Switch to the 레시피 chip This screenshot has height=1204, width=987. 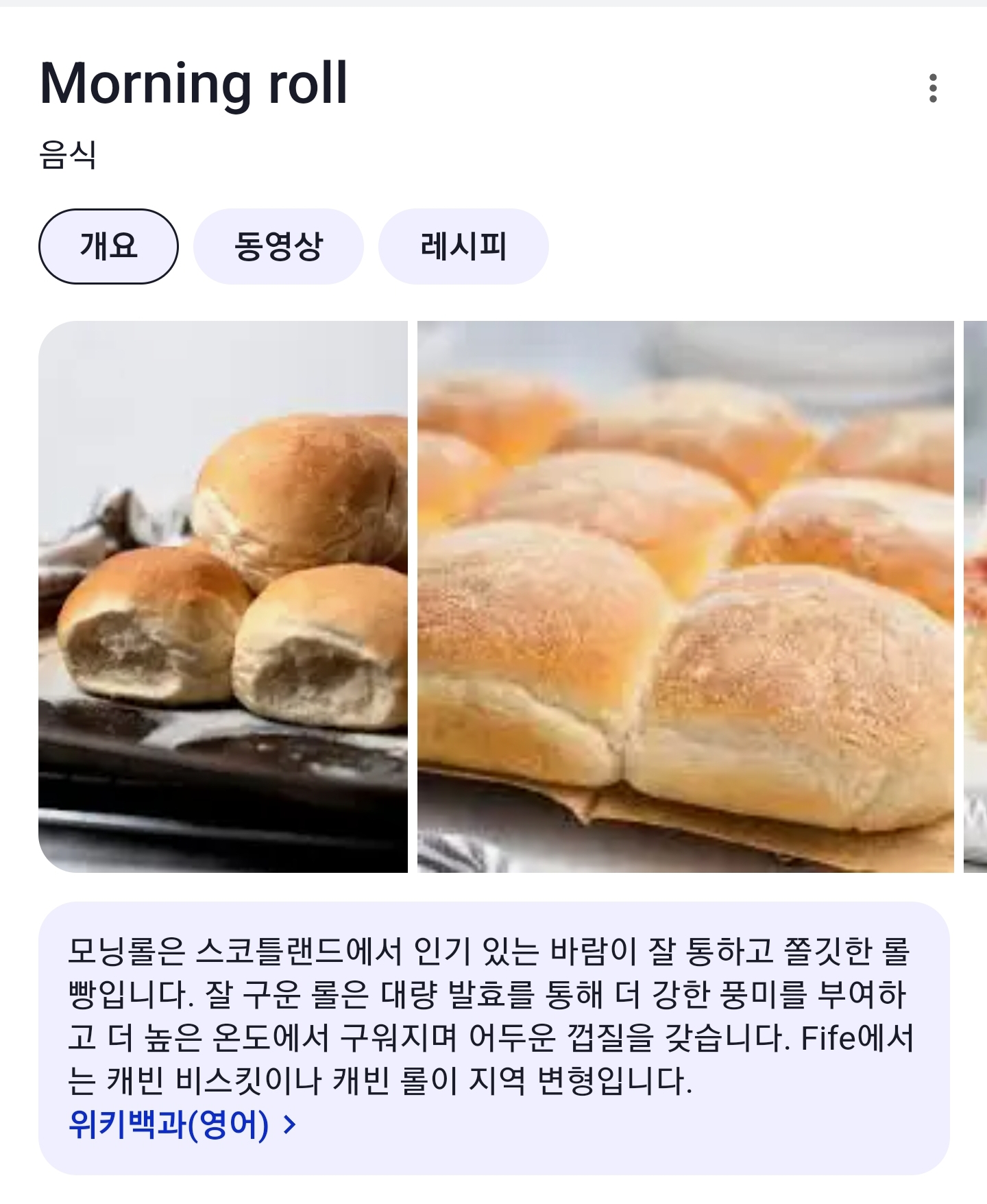click(463, 246)
